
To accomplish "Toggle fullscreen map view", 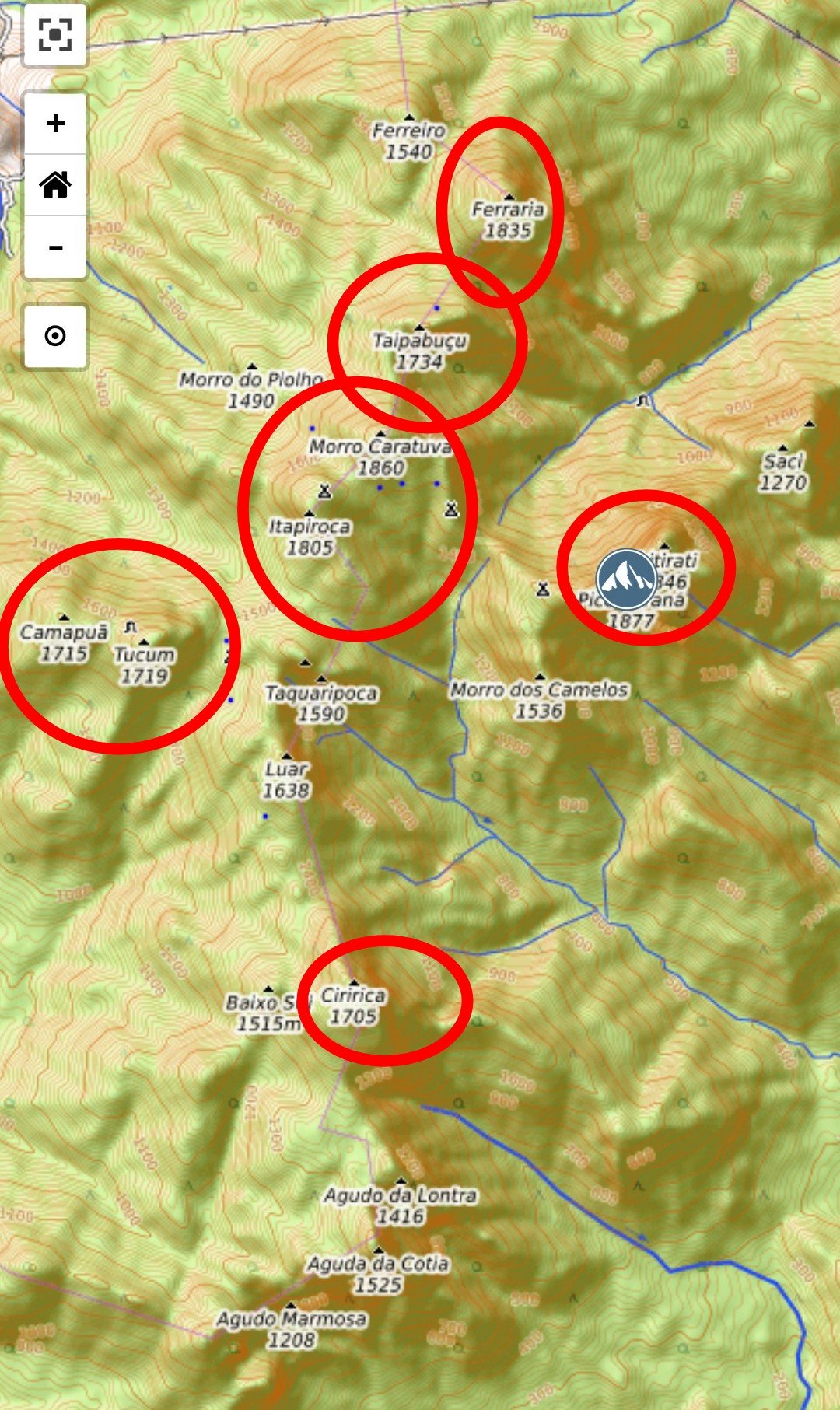I will click(55, 34).
